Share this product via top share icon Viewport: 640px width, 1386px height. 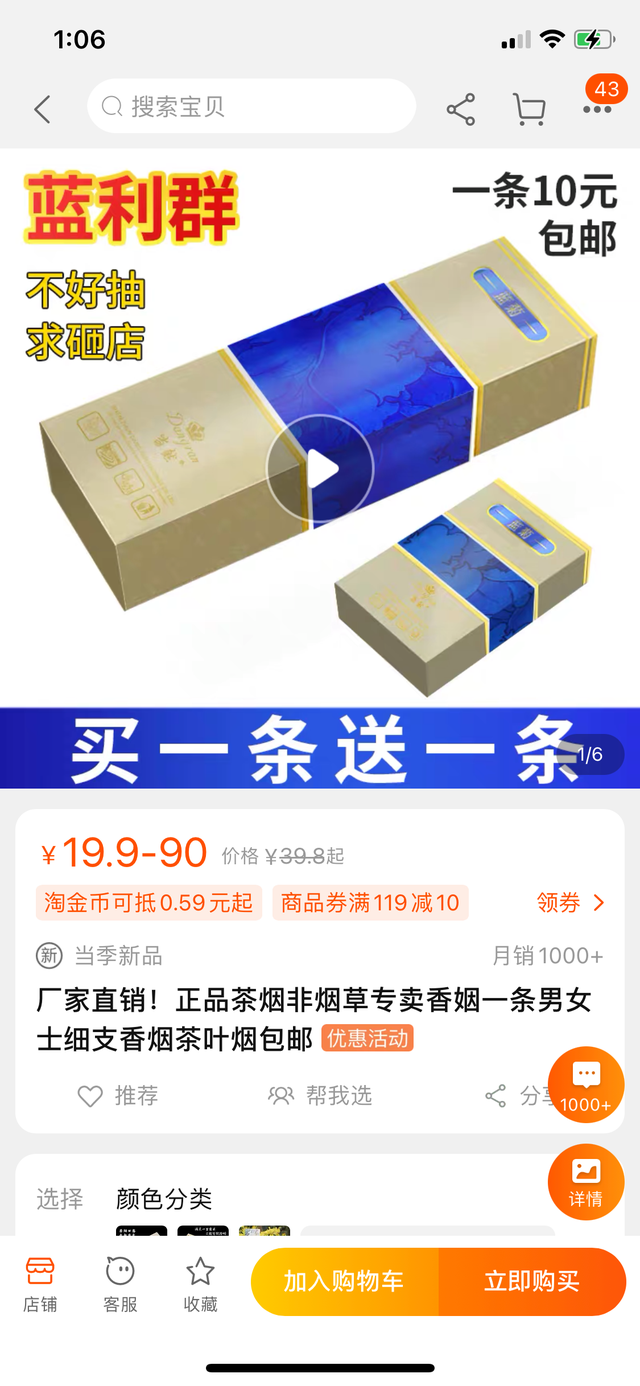tap(460, 109)
